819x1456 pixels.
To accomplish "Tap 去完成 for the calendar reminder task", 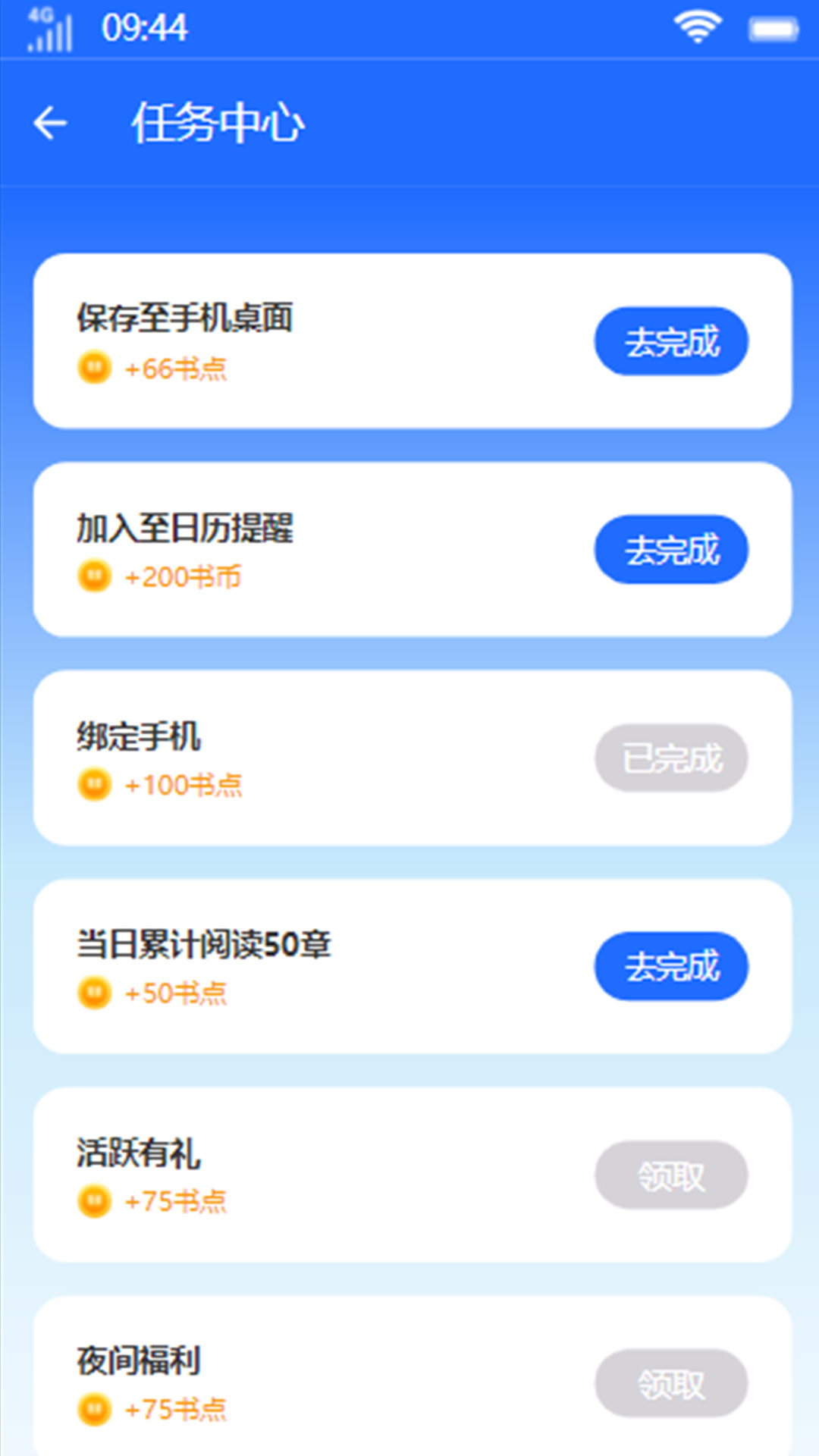I will [x=670, y=549].
